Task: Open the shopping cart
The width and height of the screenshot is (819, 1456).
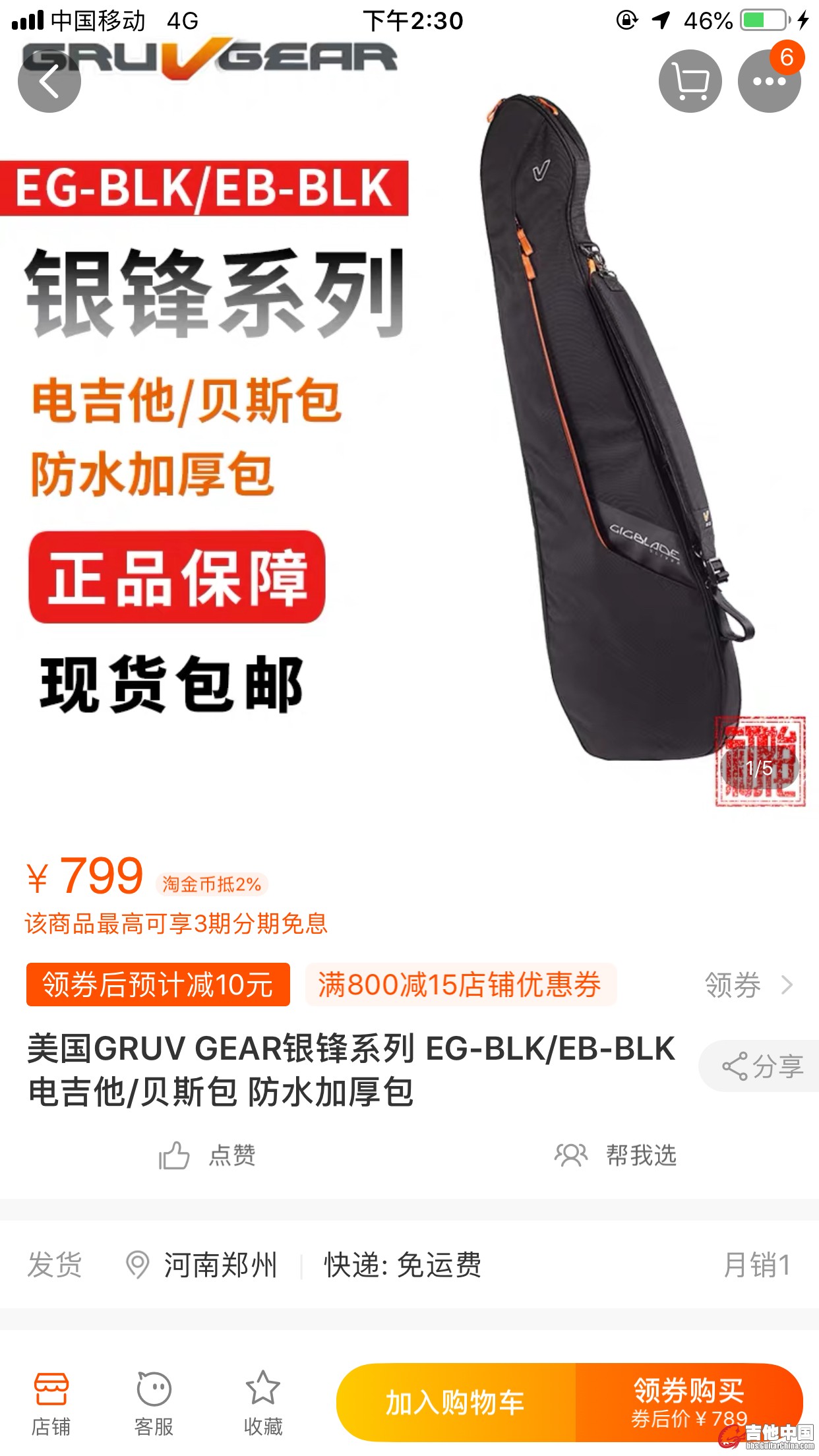Action: [x=690, y=81]
